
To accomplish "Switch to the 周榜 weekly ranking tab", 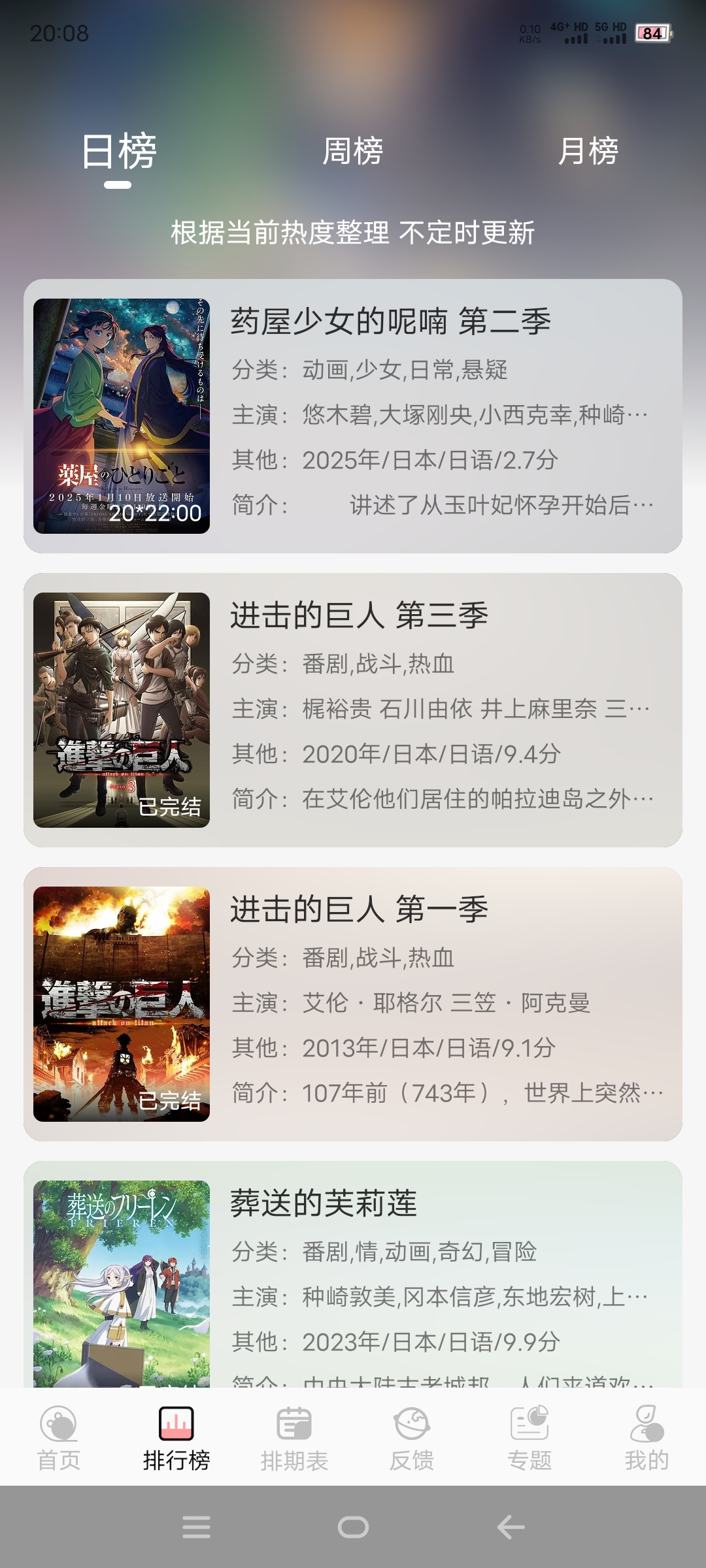I will tap(352, 152).
